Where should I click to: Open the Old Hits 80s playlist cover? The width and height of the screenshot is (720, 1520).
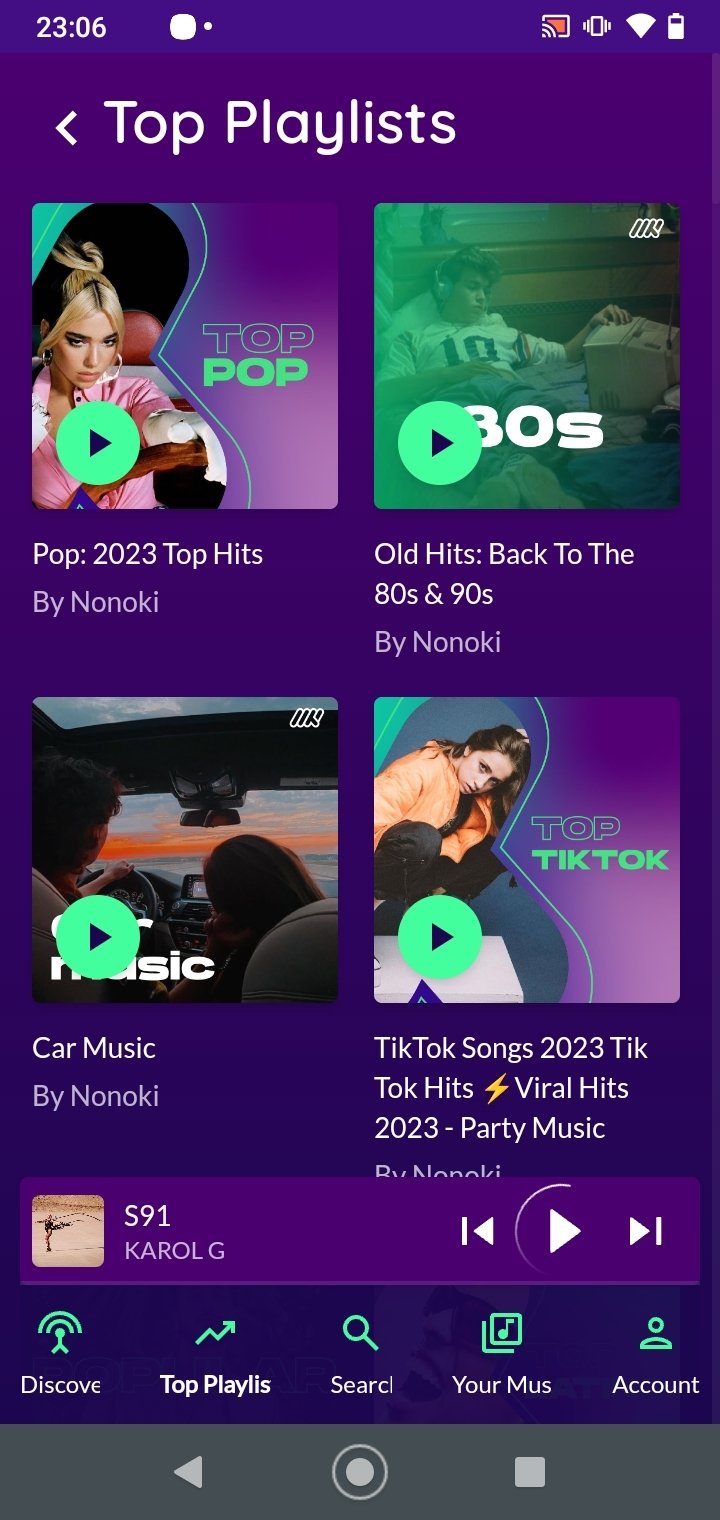click(x=527, y=356)
